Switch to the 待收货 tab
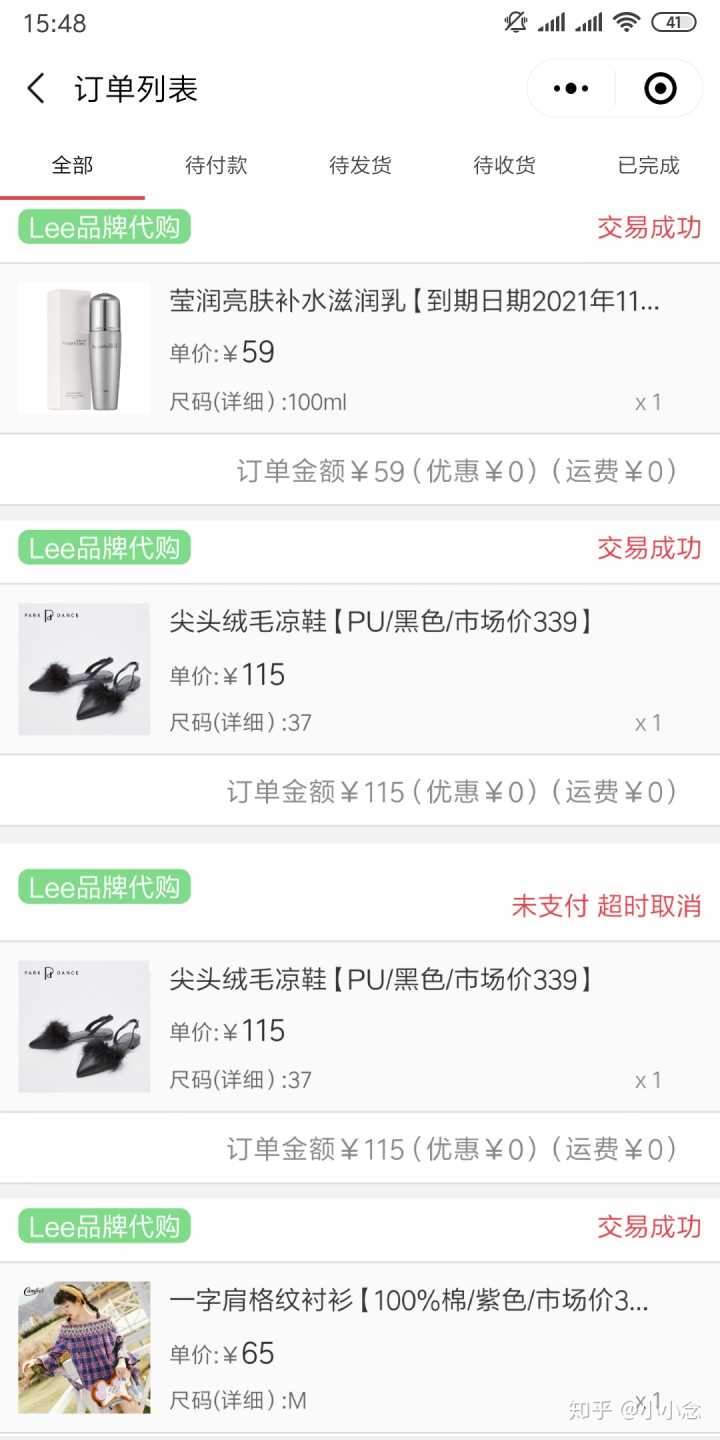 [x=504, y=165]
